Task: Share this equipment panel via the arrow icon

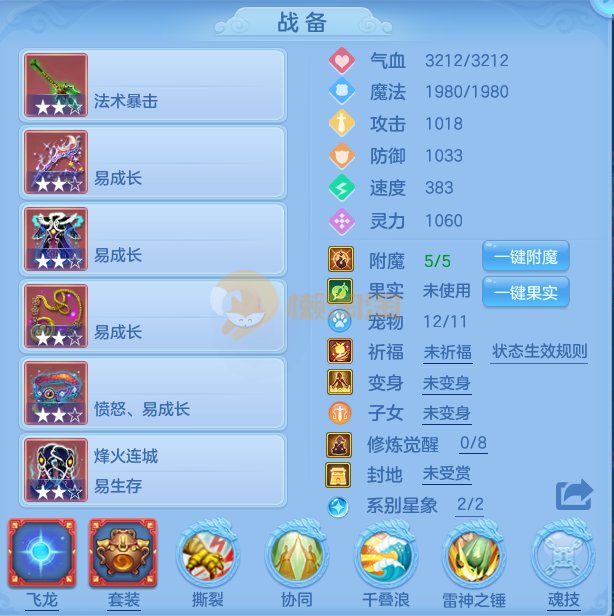Action: (x=574, y=494)
